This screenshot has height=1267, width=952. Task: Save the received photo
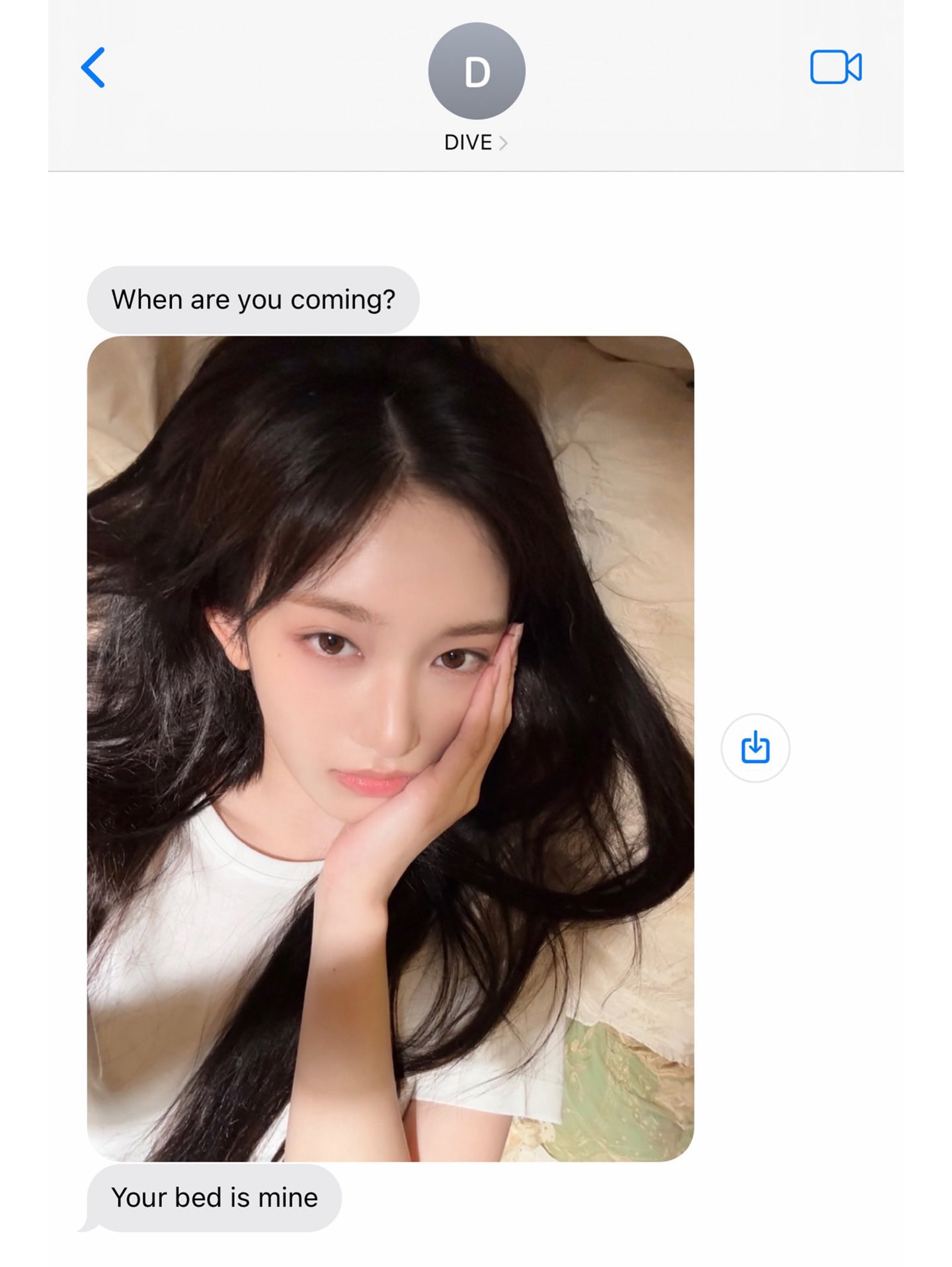(755, 748)
